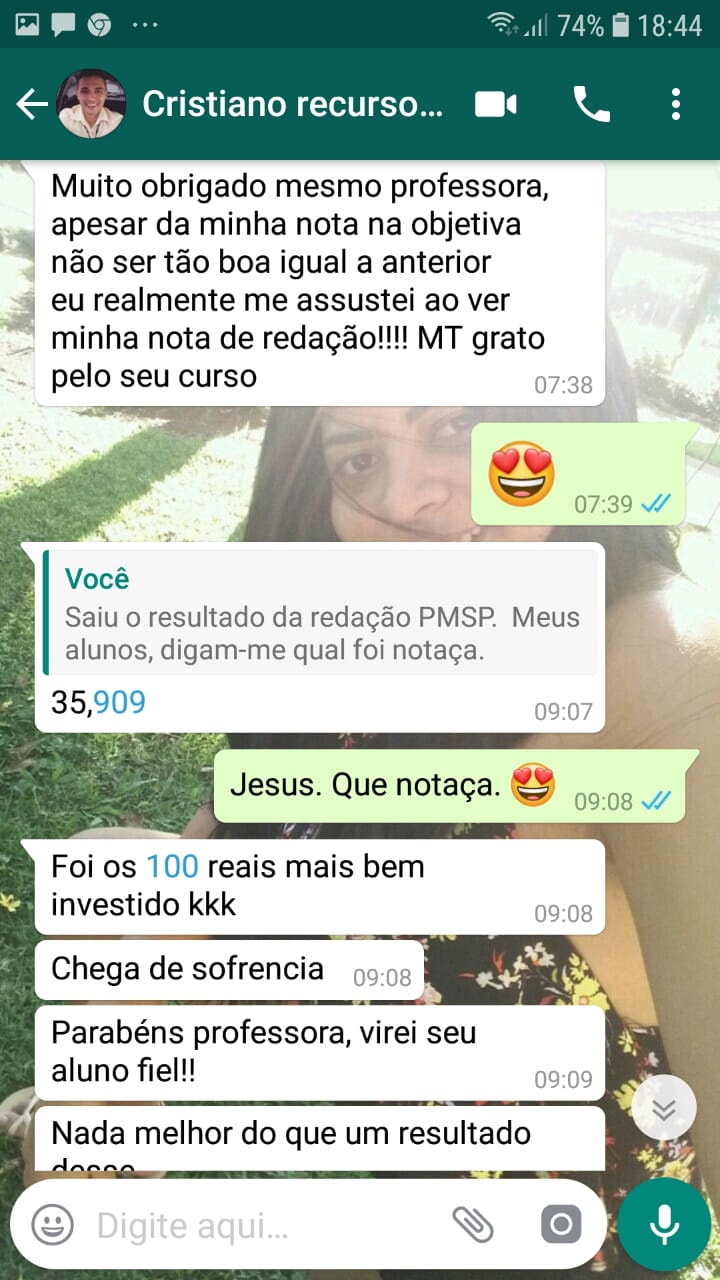Open the emoji picker

coord(52,1224)
